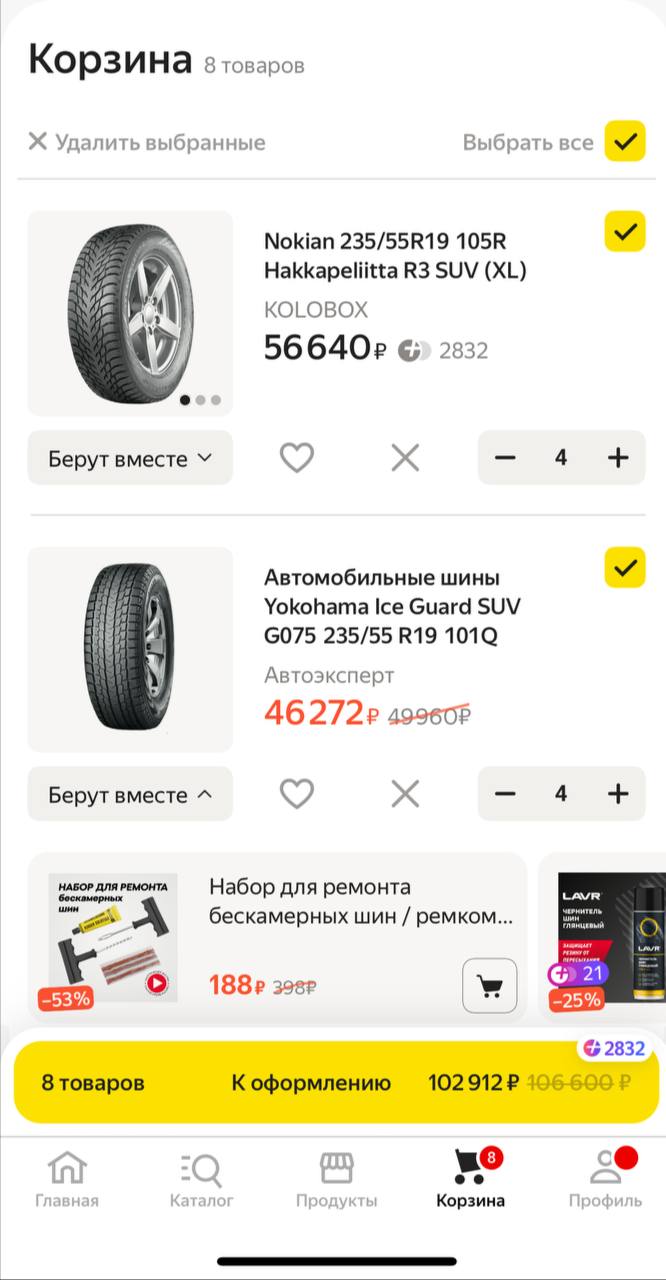Increase Nokian tire quantity
The height and width of the screenshot is (1280, 666).
[x=618, y=458]
